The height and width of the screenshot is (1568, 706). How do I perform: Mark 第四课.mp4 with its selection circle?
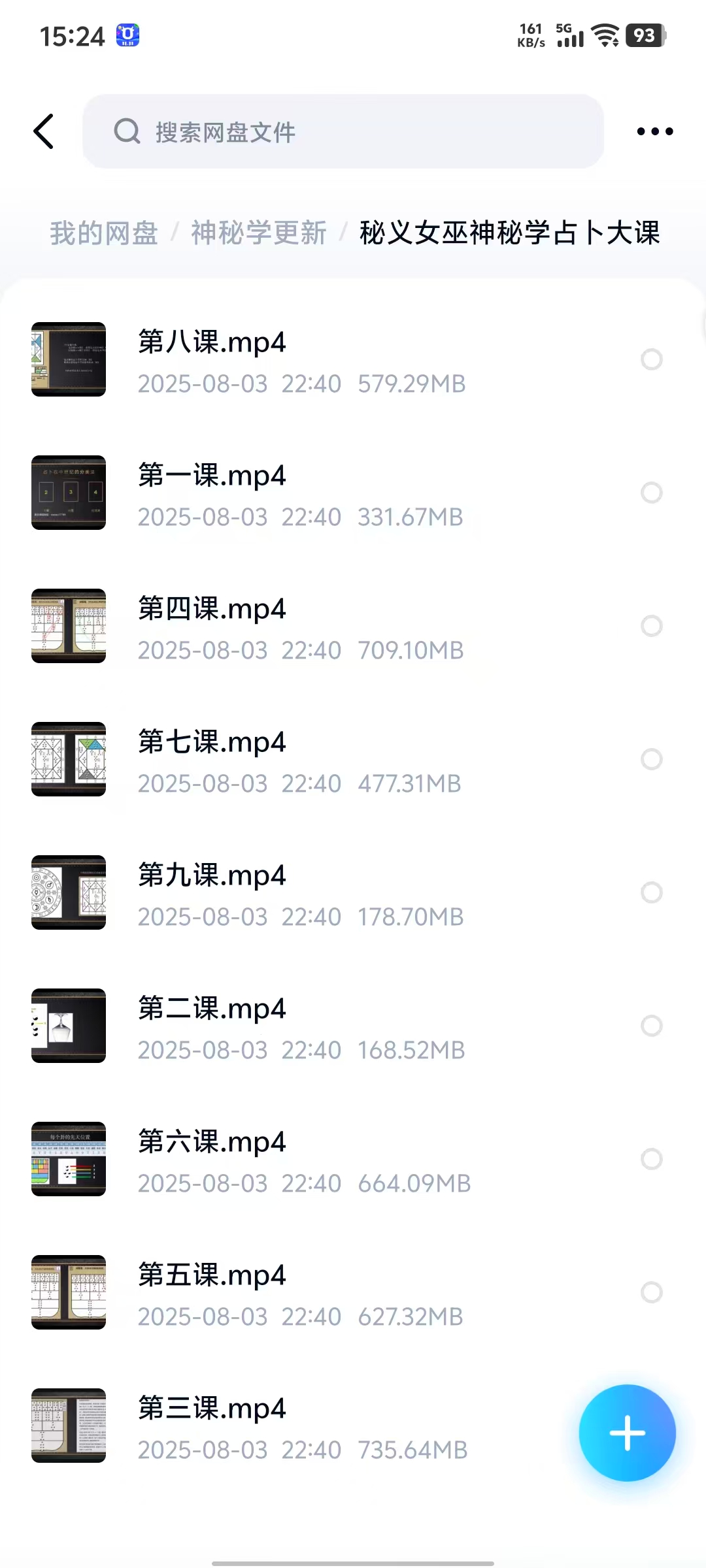[652, 626]
